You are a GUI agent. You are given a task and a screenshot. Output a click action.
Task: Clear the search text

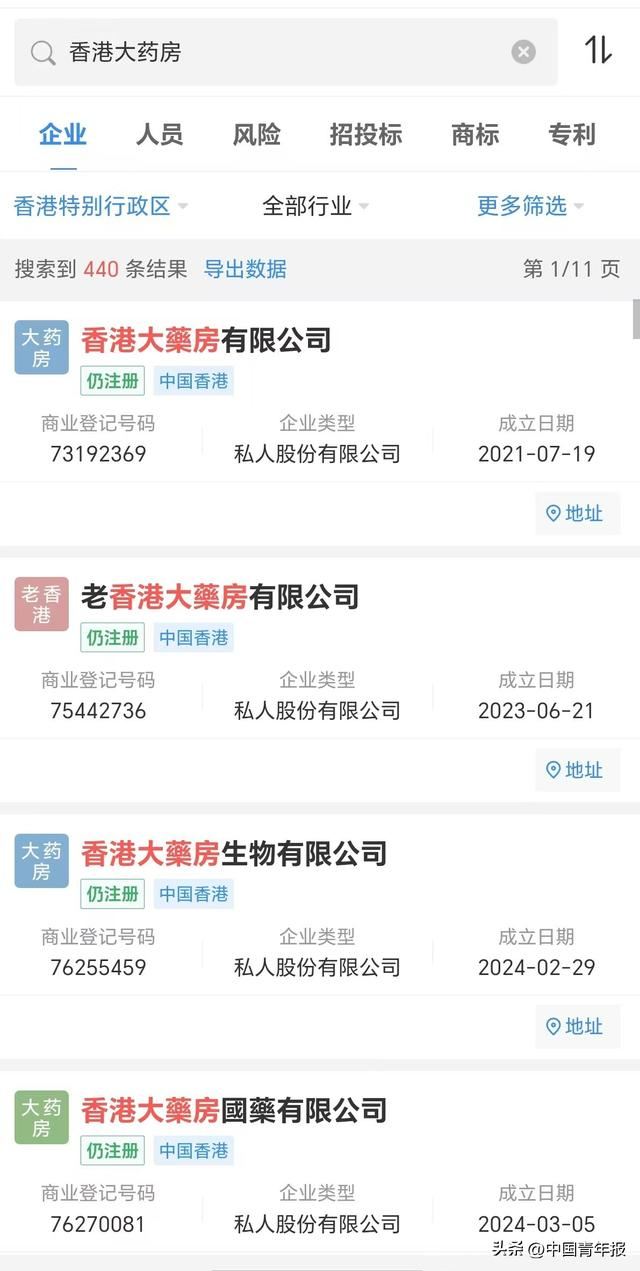coord(524,52)
